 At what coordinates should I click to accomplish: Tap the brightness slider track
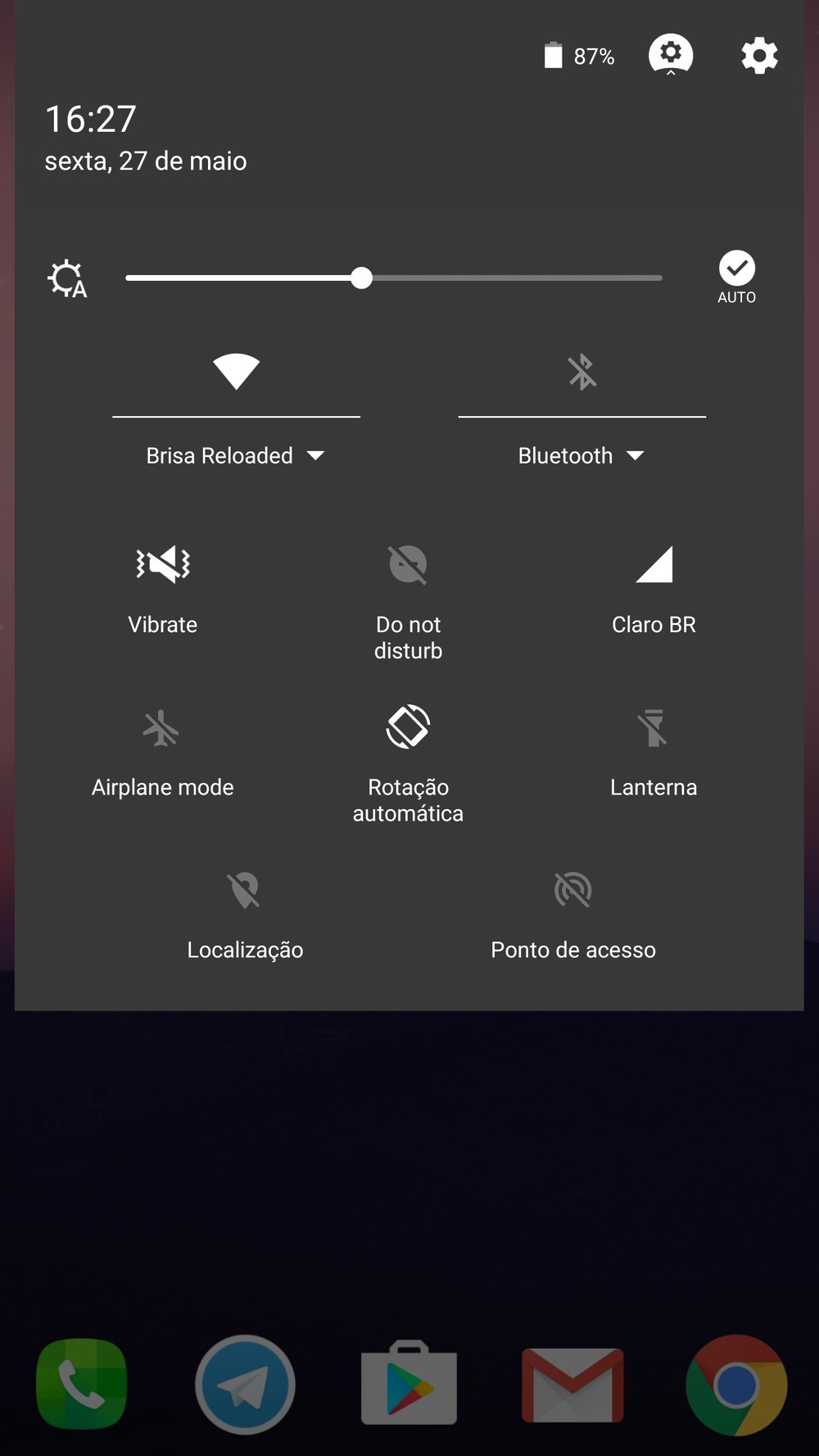394,278
